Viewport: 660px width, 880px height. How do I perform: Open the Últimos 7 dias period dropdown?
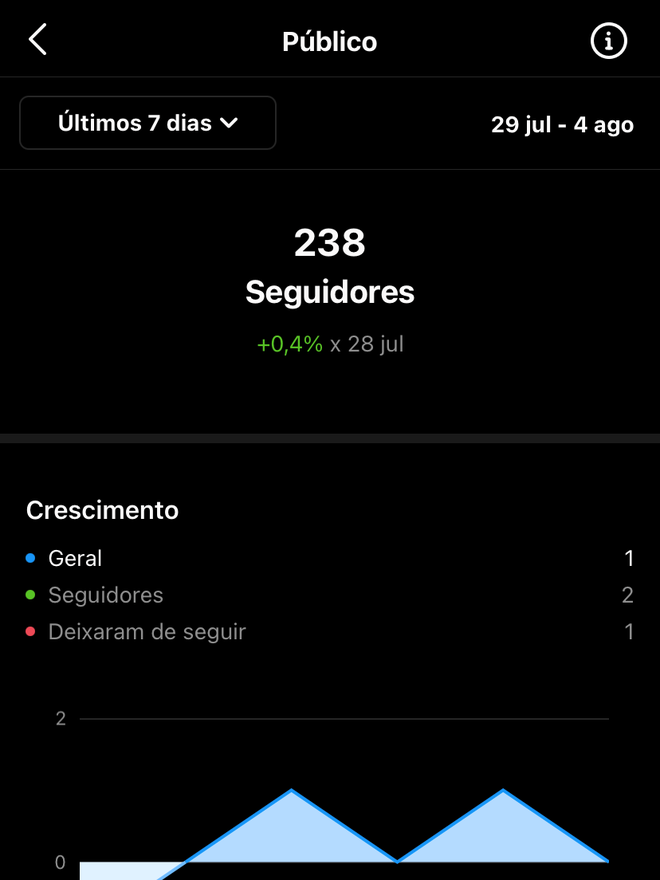[x=148, y=123]
